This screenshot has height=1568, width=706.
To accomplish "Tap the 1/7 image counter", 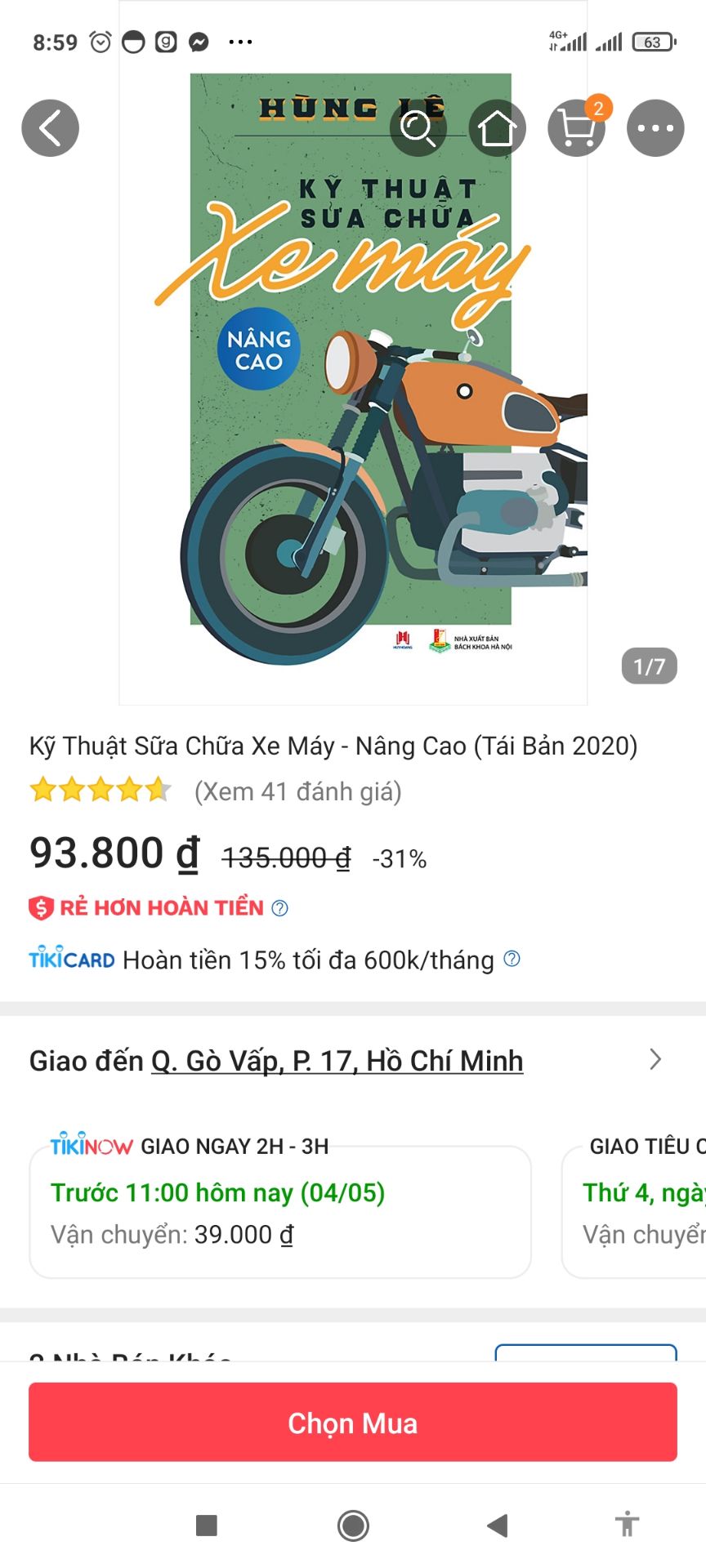I will [x=651, y=666].
